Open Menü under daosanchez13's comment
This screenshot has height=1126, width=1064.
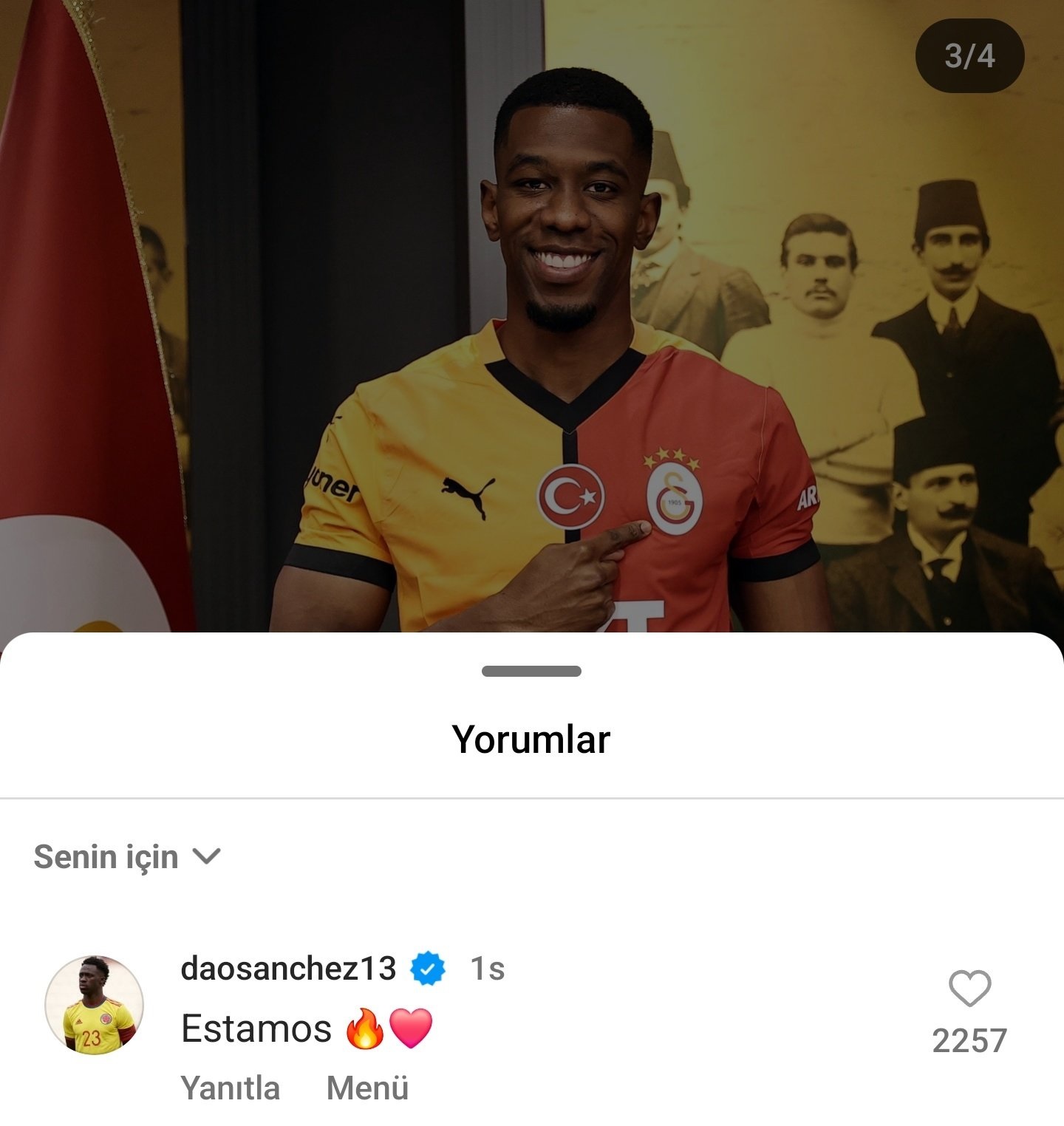click(367, 1088)
